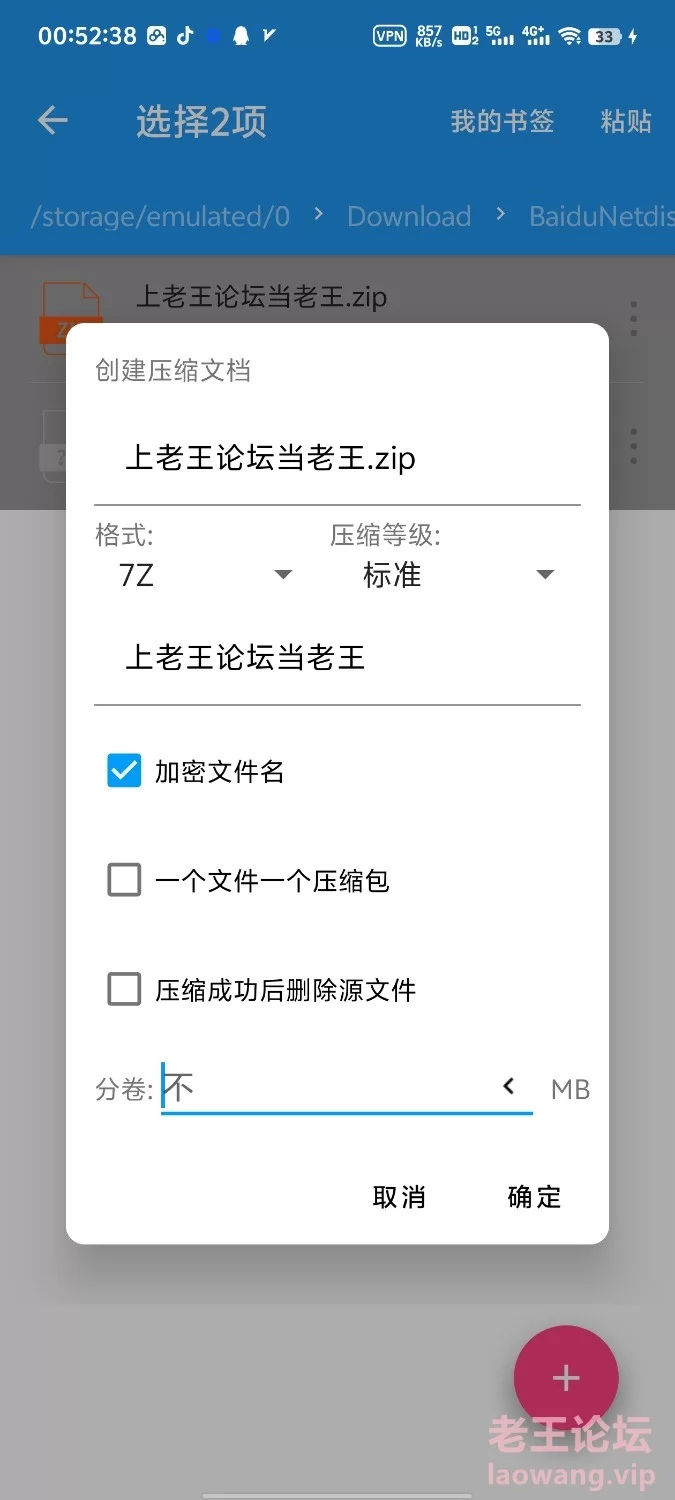This screenshot has height=1500, width=675.
Task: Go back using the top arrow
Action: pos(53,121)
